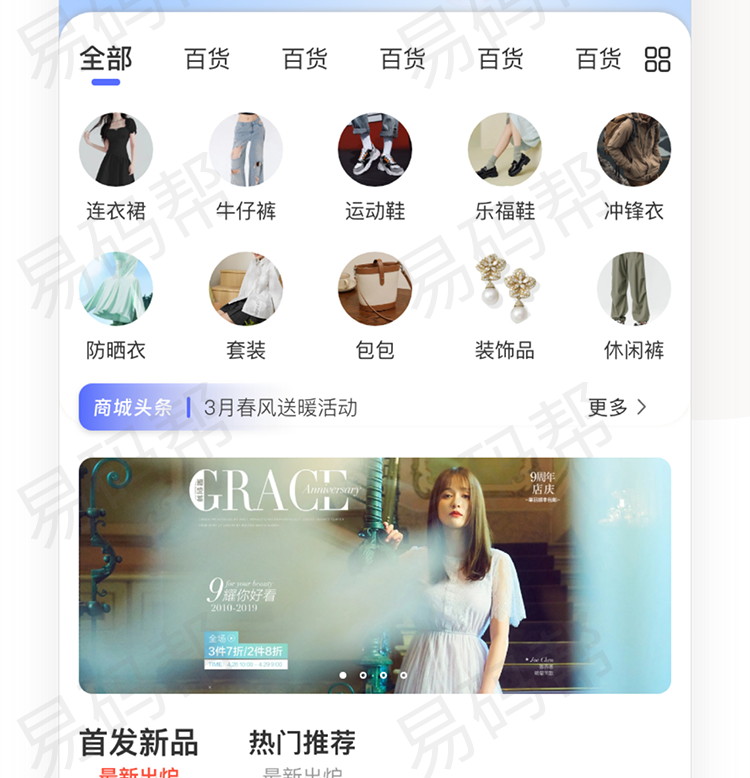Open the category grid icon
Screen dimensions: 750x778
[x=657, y=59]
